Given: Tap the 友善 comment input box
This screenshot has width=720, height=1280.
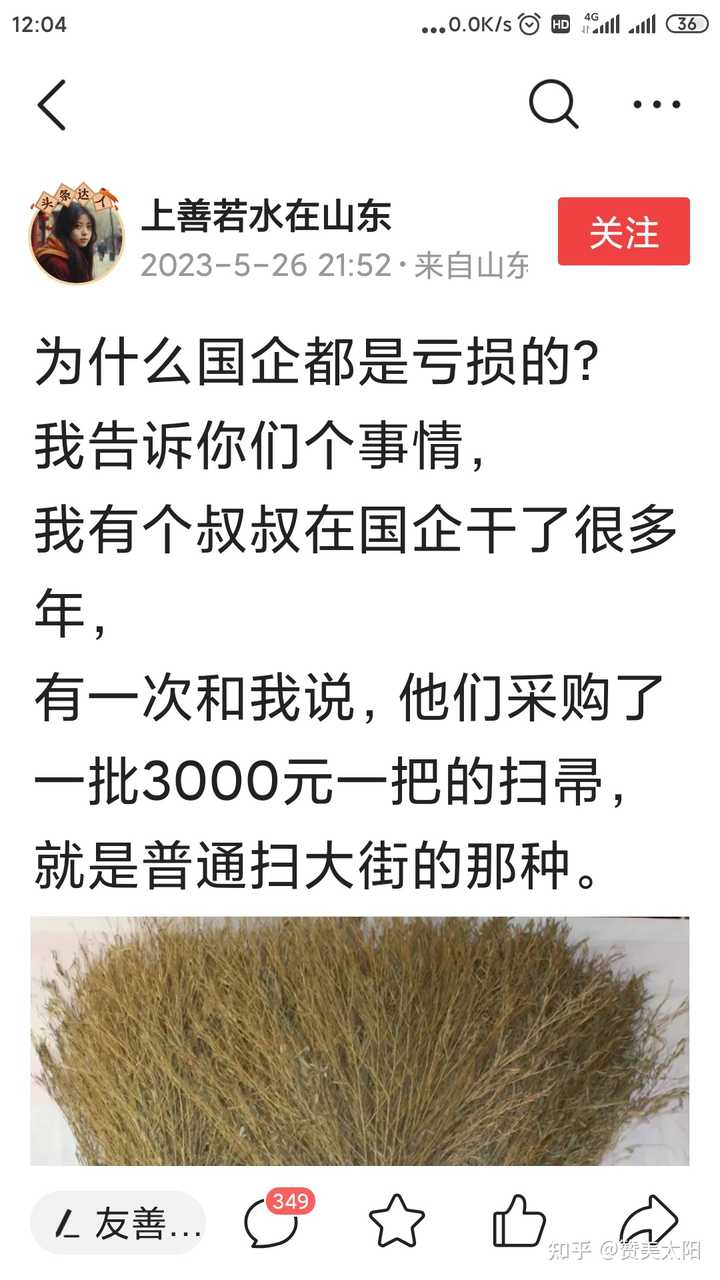Looking at the screenshot, I should click(118, 1223).
